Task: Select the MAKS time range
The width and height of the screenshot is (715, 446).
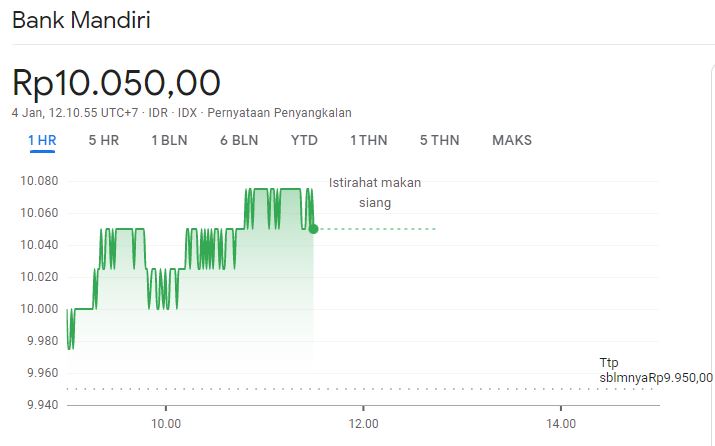Action: (x=512, y=140)
